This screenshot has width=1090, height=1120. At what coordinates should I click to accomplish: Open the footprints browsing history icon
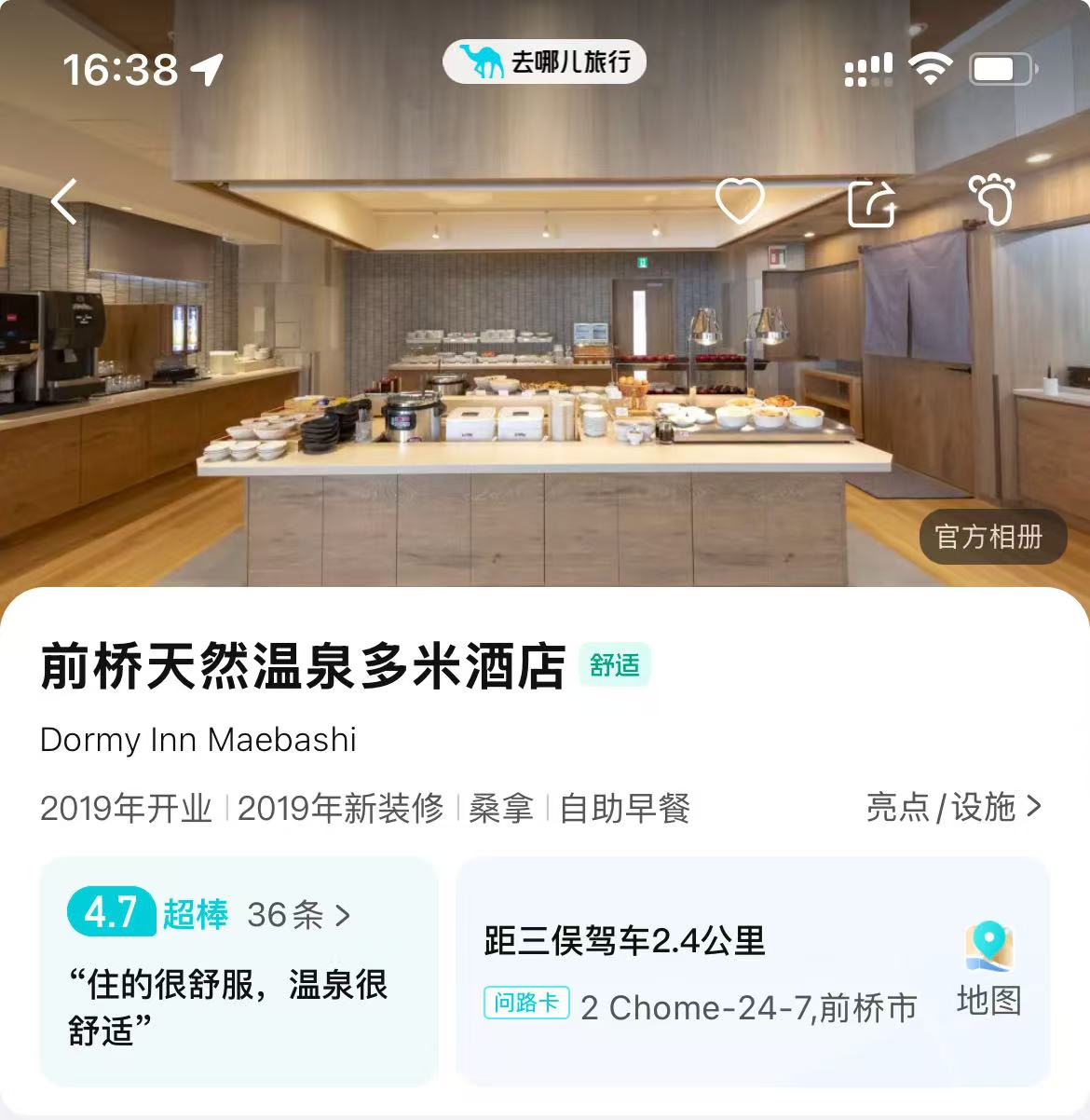click(992, 199)
